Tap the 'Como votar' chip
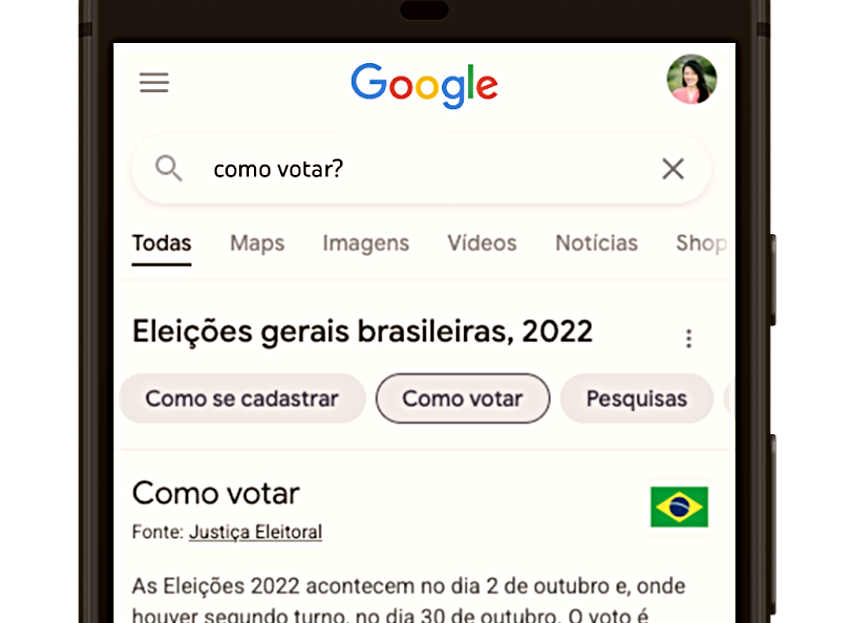The image size is (850, 623). pos(462,399)
